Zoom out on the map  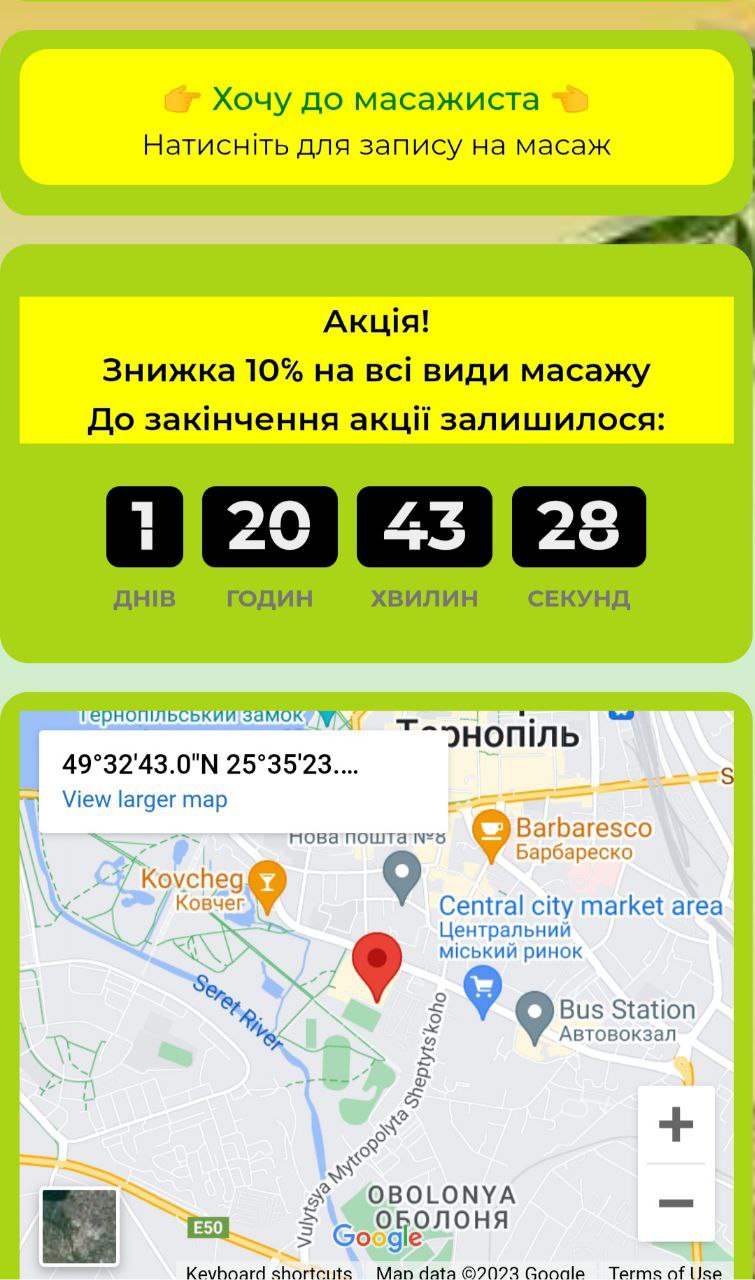(676, 1202)
